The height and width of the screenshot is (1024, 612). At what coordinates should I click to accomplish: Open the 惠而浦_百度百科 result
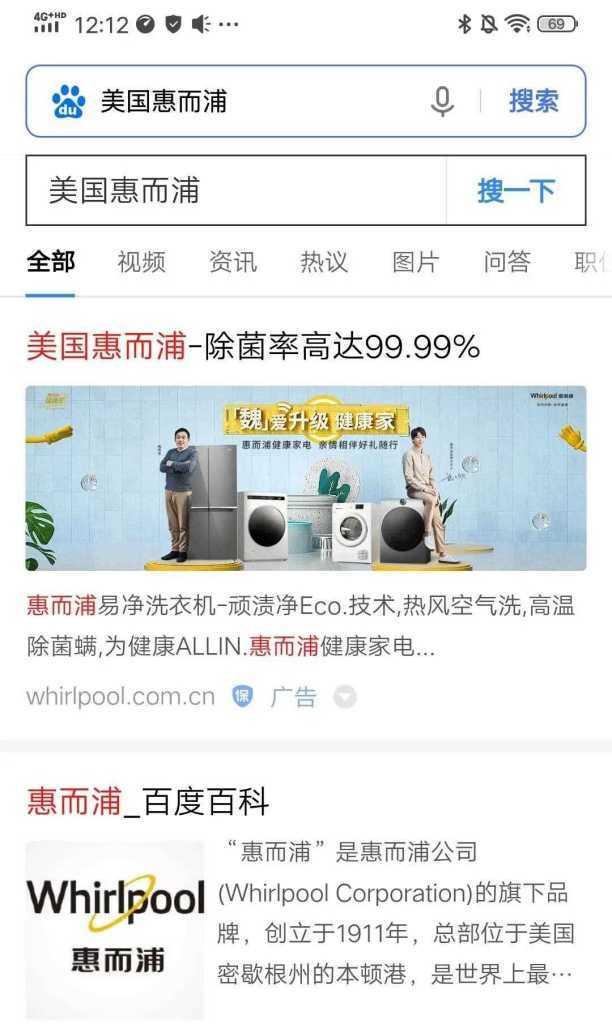[x=147, y=801]
